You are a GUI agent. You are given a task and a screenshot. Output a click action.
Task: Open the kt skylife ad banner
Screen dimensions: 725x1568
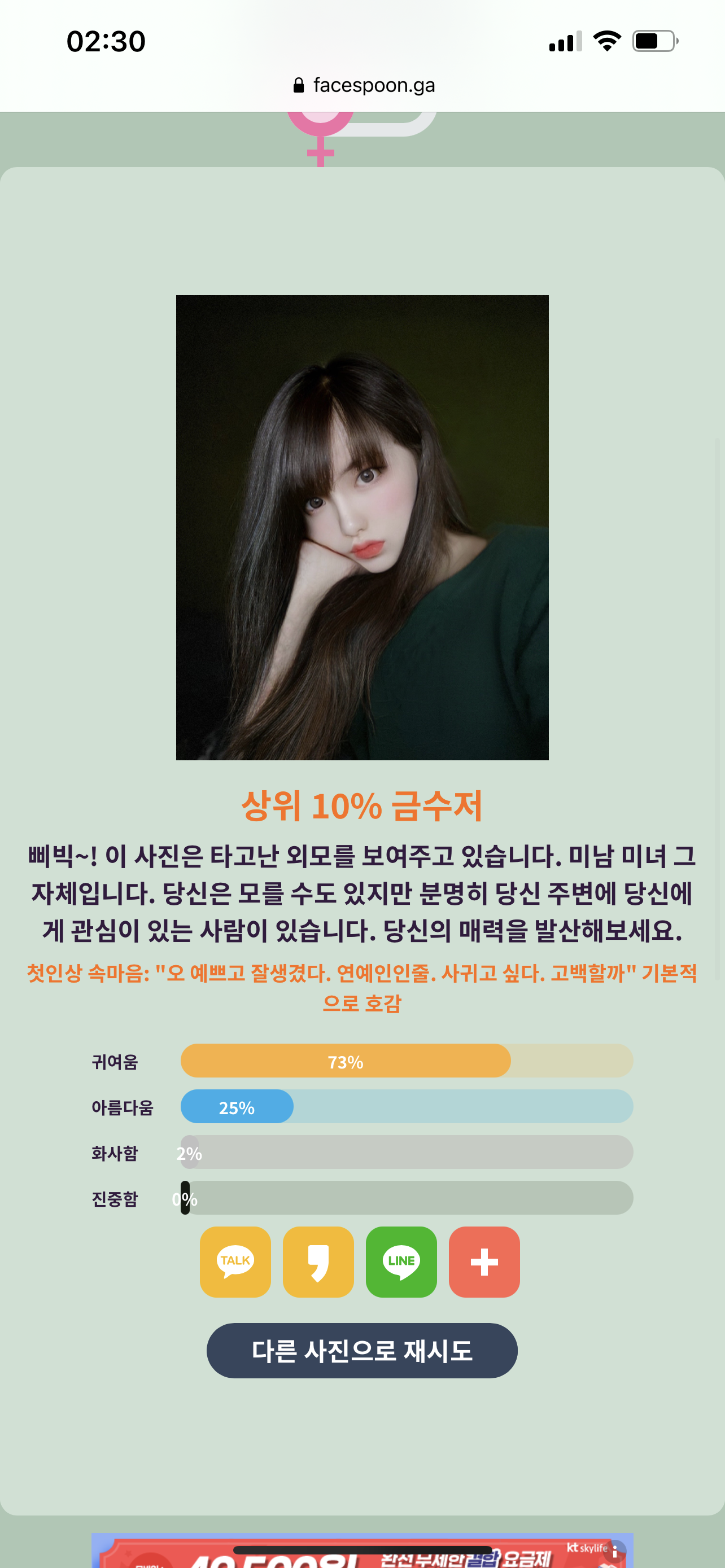coord(361,1550)
